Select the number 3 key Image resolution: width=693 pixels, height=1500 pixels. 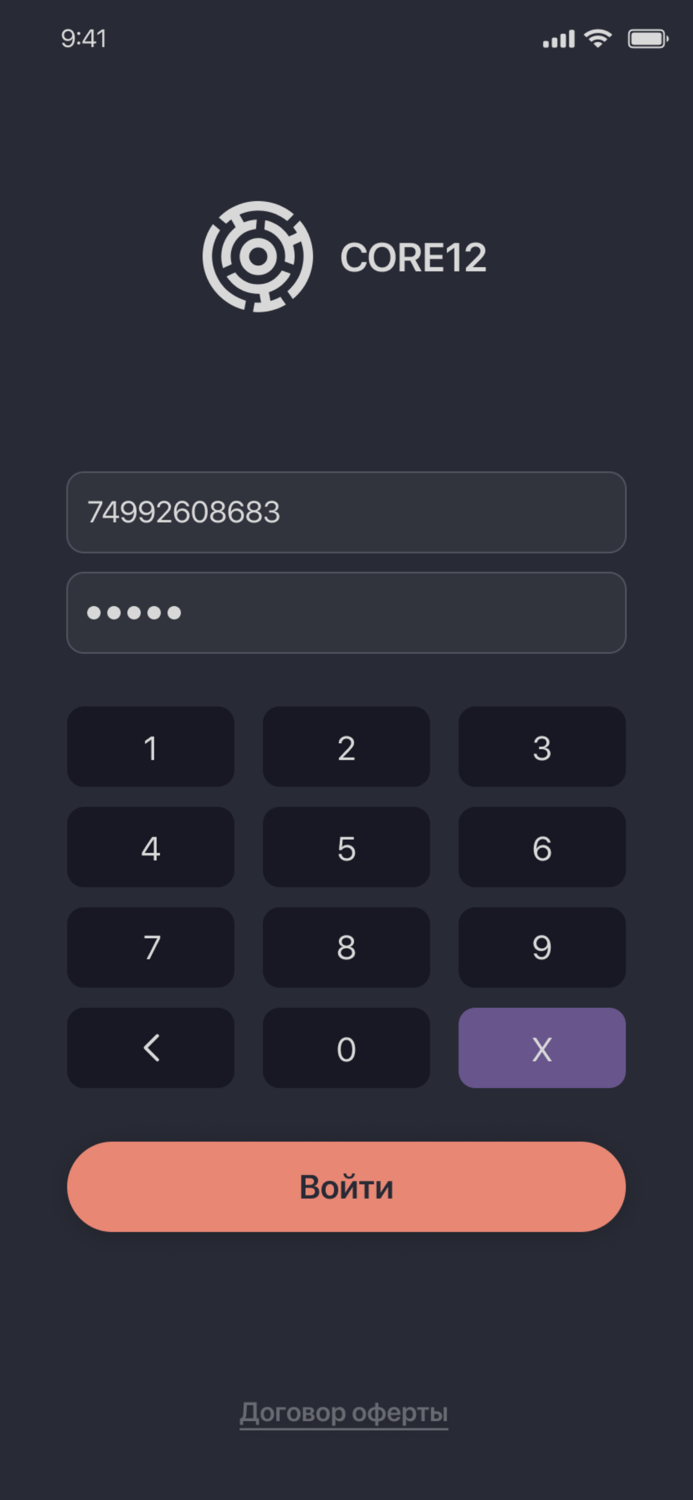pos(542,747)
